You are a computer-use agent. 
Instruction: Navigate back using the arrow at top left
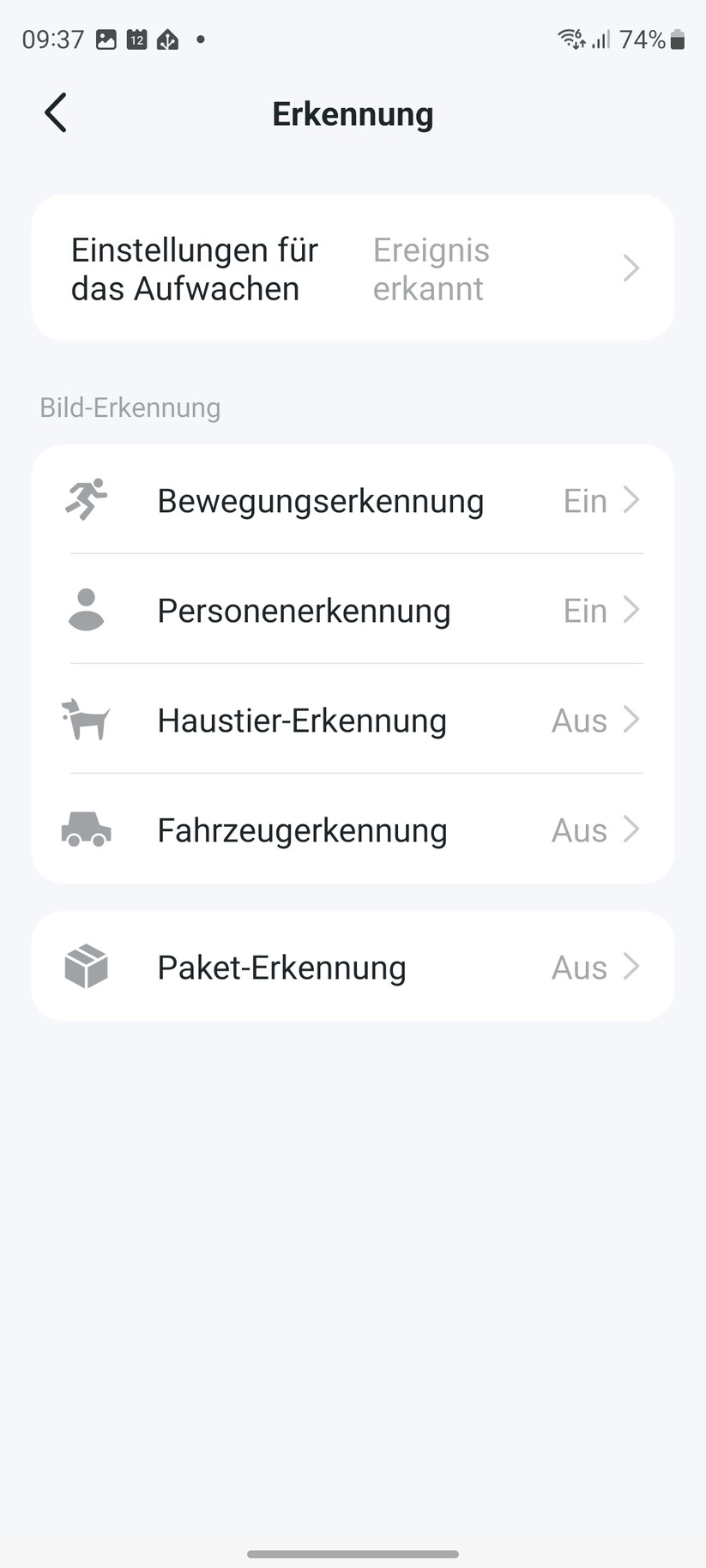55,112
